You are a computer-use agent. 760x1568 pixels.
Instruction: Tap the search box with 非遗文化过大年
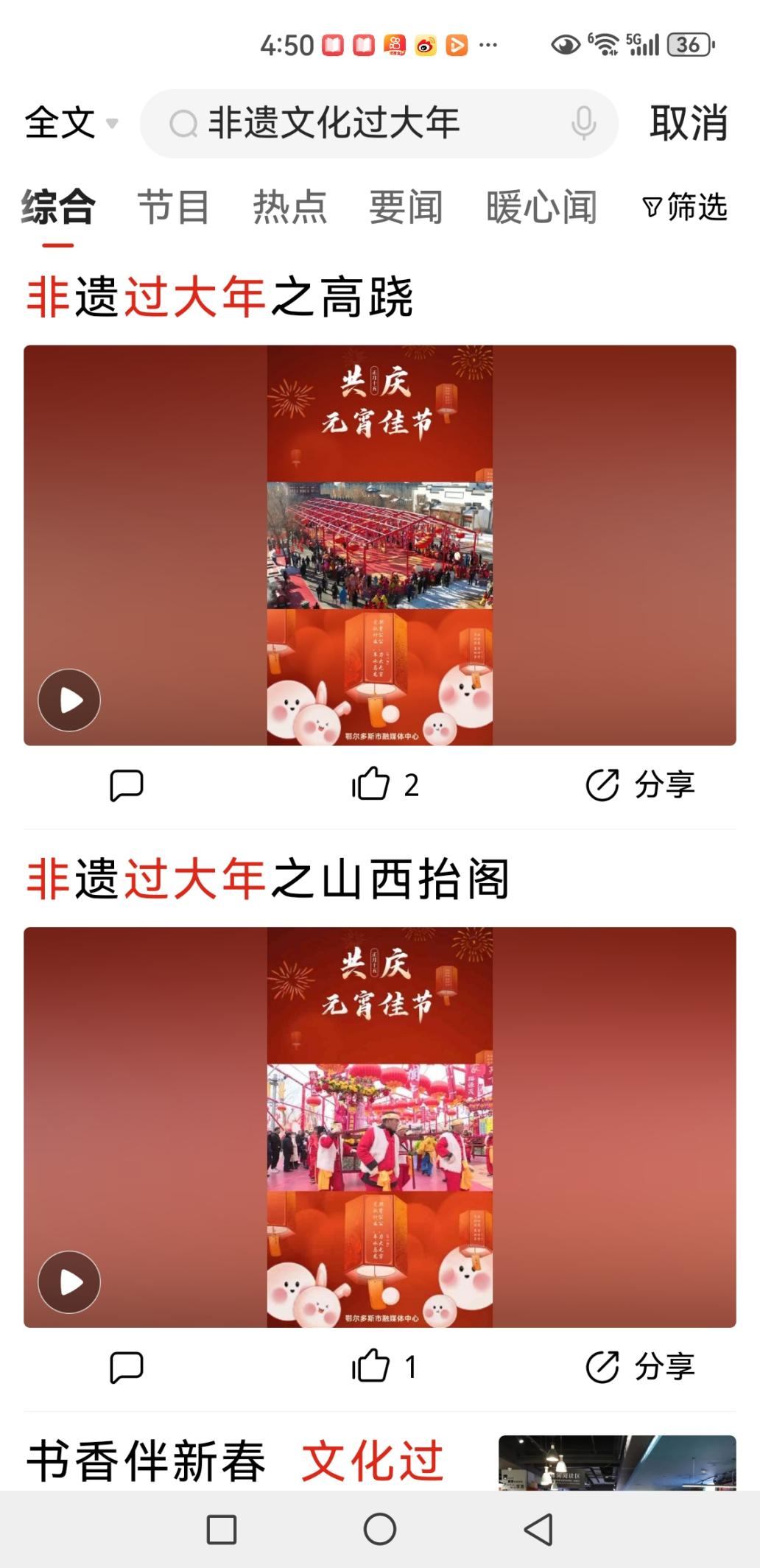(x=353, y=123)
